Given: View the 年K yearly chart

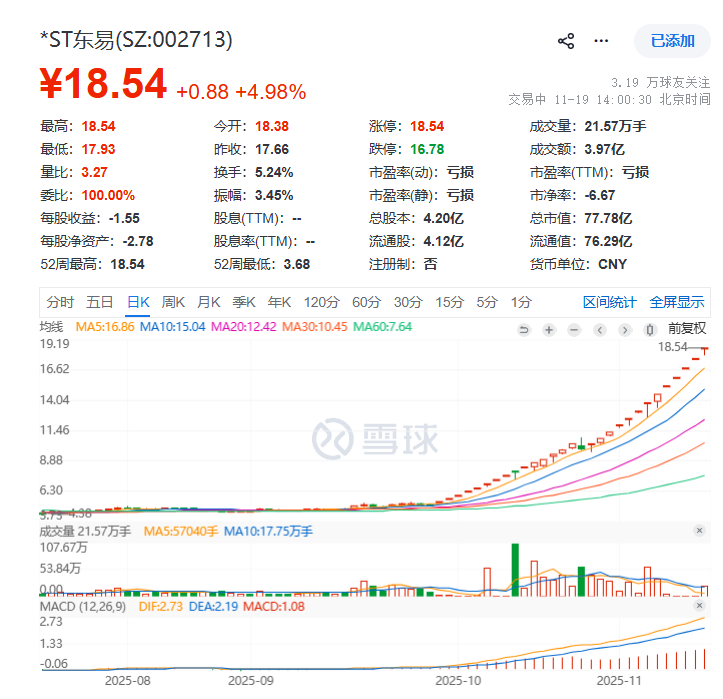Looking at the screenshot, I should point(279,302).
